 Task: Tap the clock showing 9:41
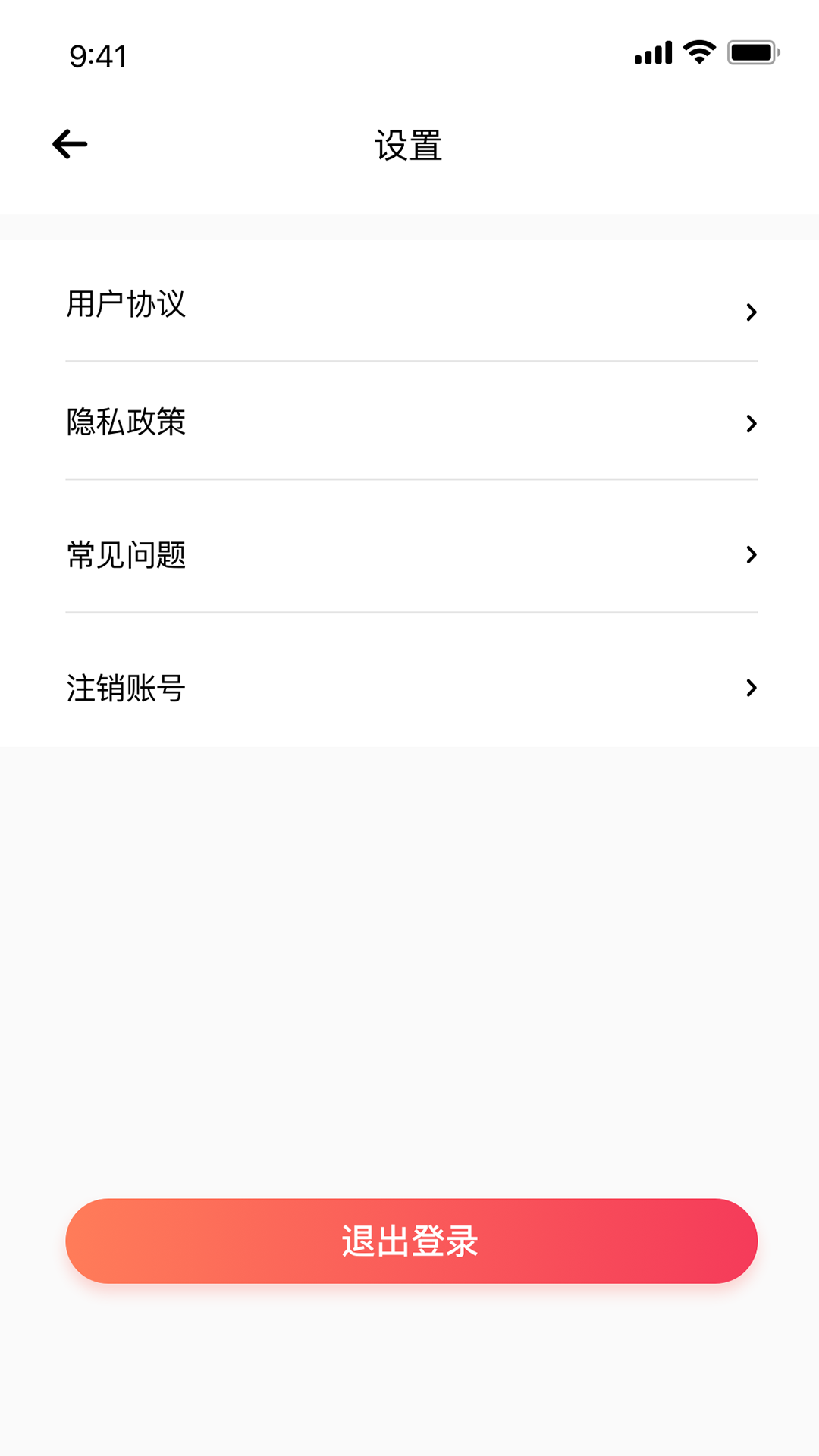tap(99, 55)
